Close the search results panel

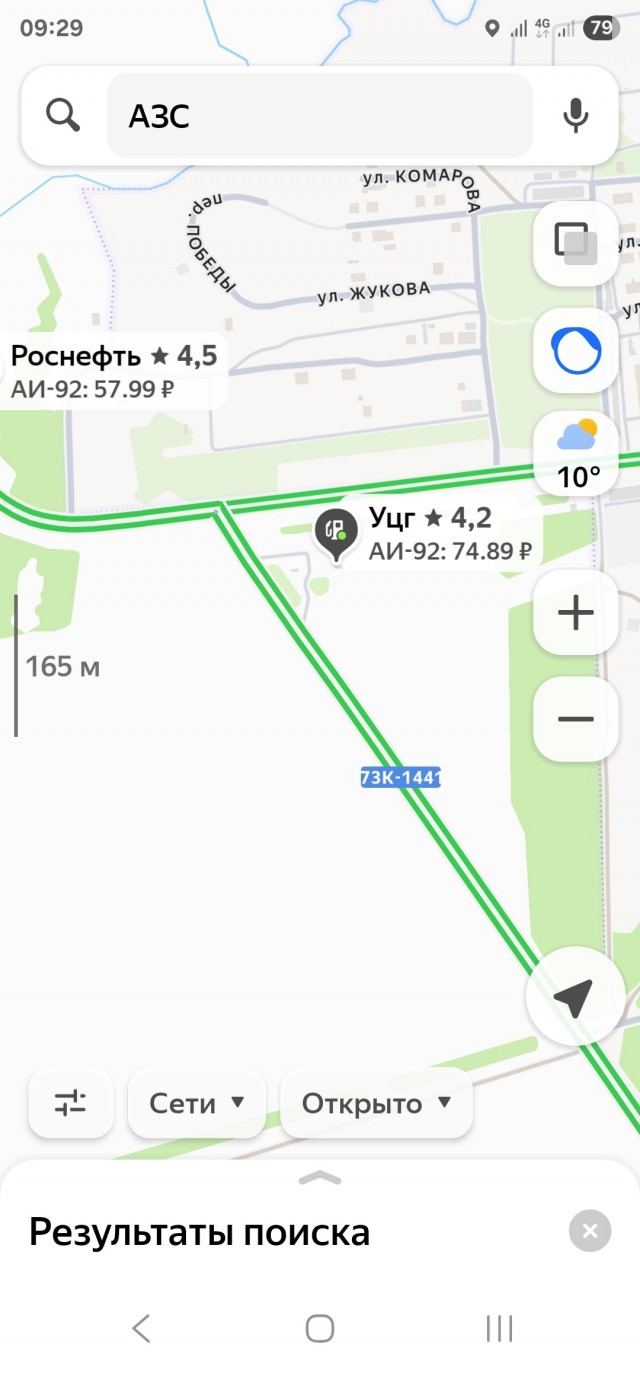pyautogui.click(x=589, y=1231)
